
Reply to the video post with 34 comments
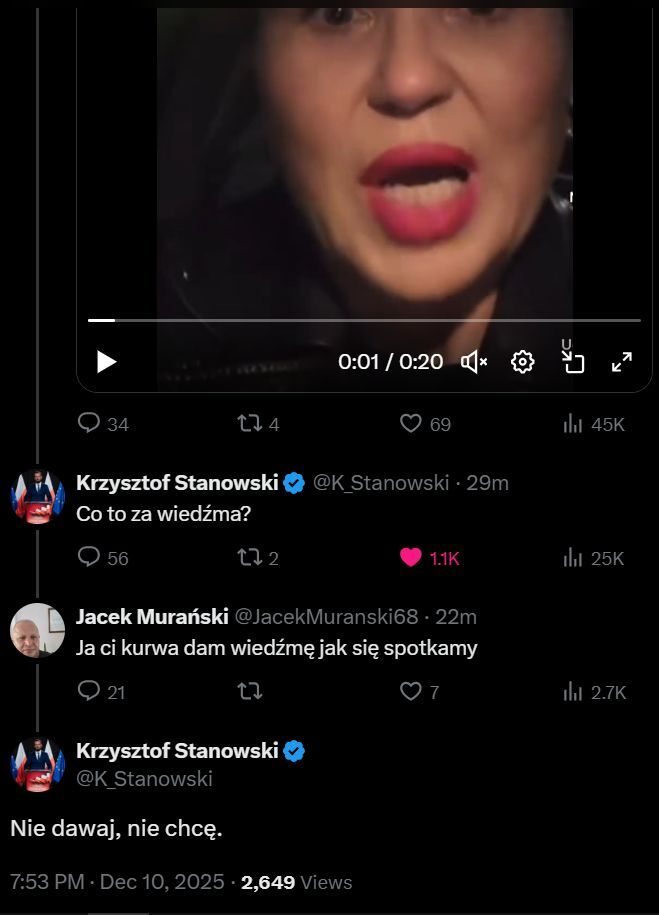pyautogui.click(x=90, y=424)
